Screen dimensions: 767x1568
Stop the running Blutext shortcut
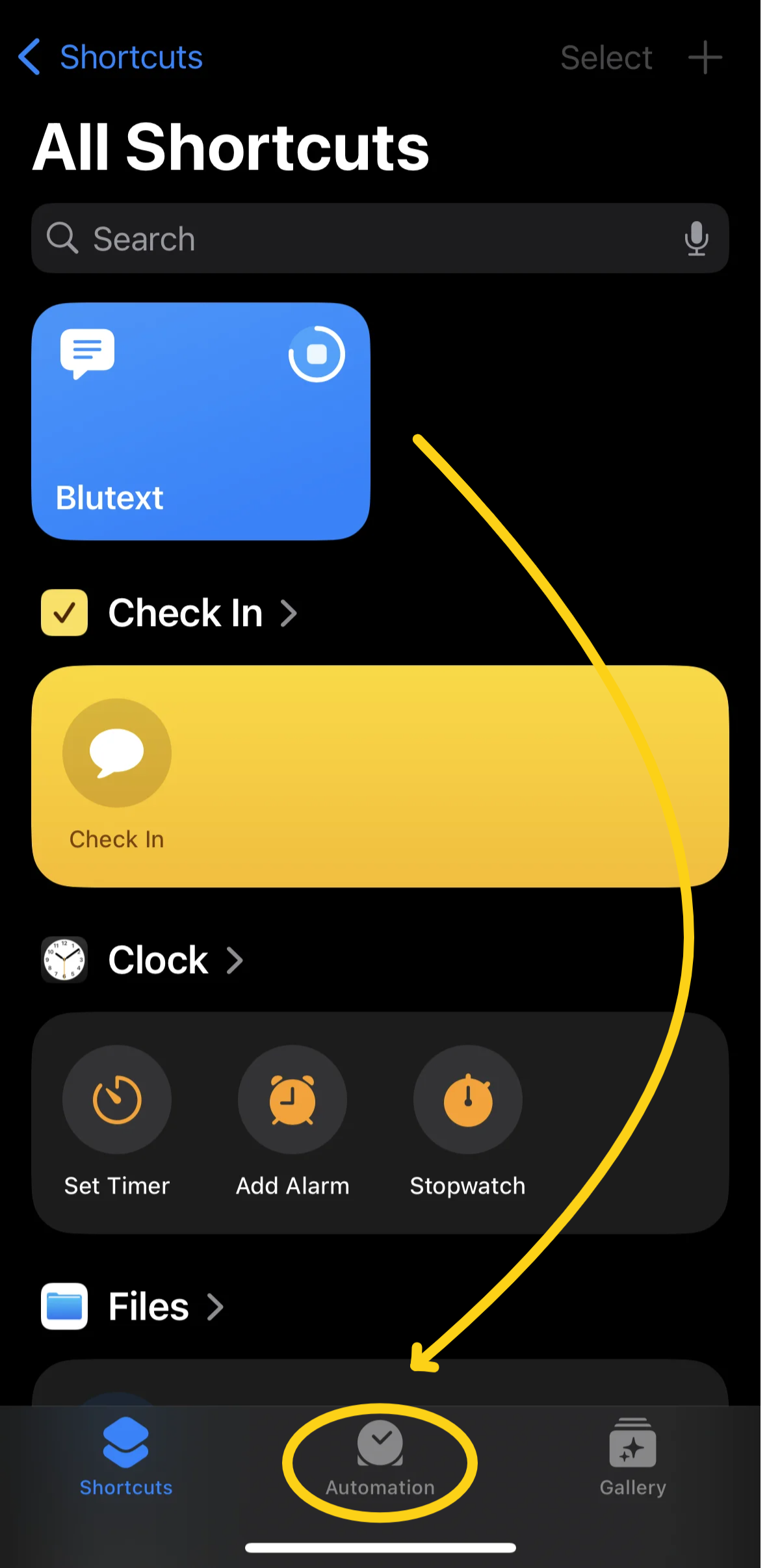[317, 354]
